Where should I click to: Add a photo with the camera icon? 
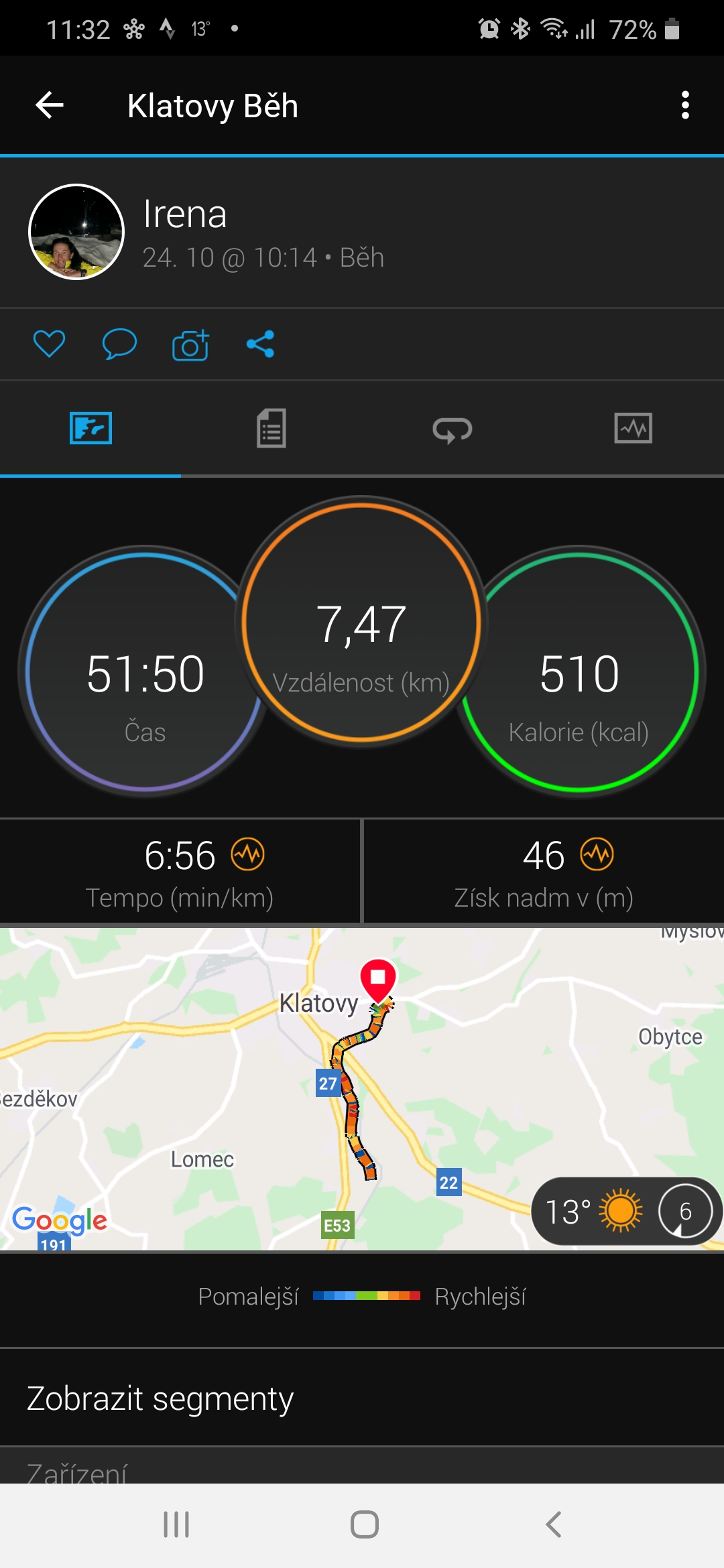(190, 344)
